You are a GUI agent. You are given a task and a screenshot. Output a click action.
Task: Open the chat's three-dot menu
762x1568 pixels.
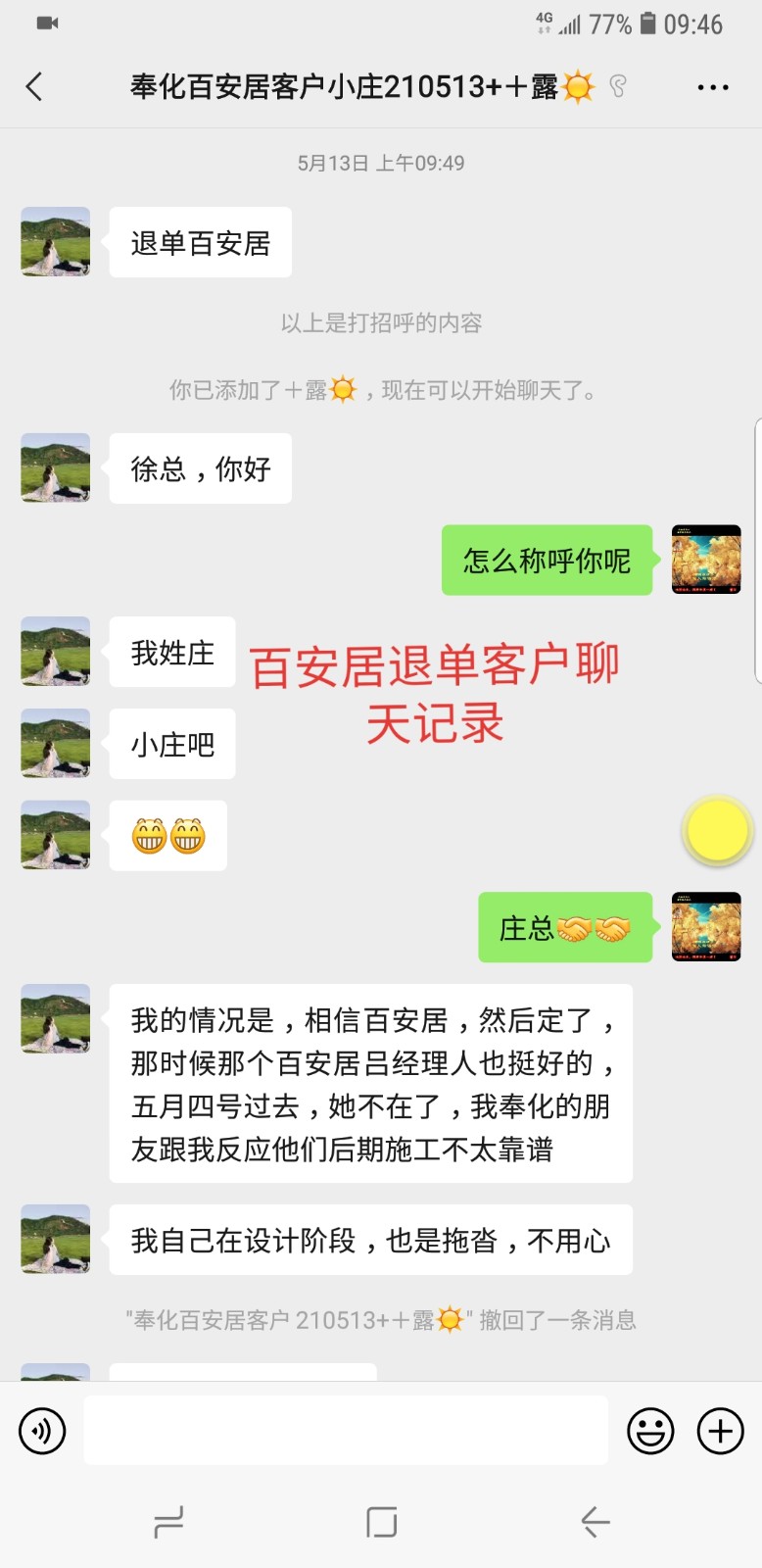pos(712,87)
